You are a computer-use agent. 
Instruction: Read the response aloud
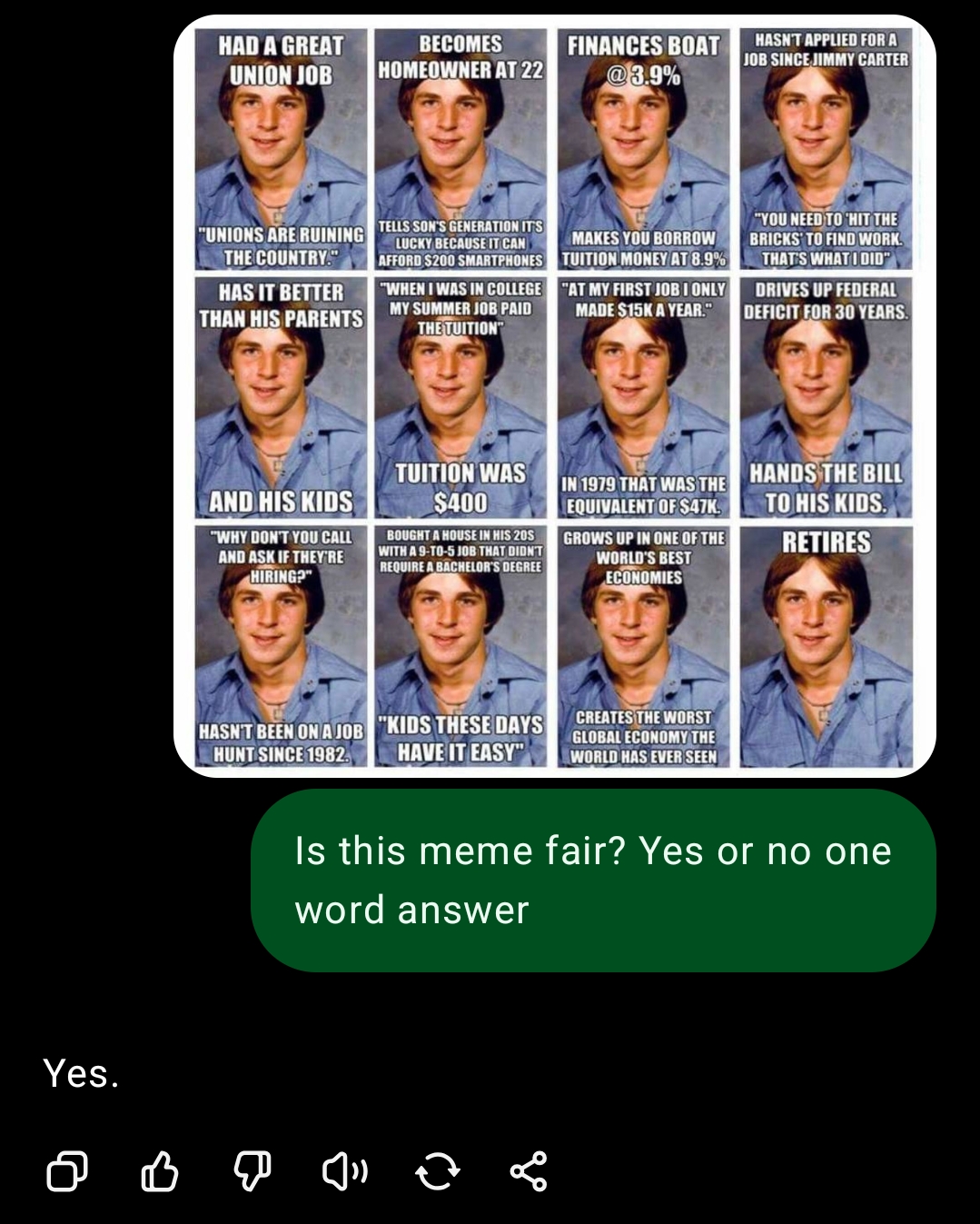coord(345,1170)
